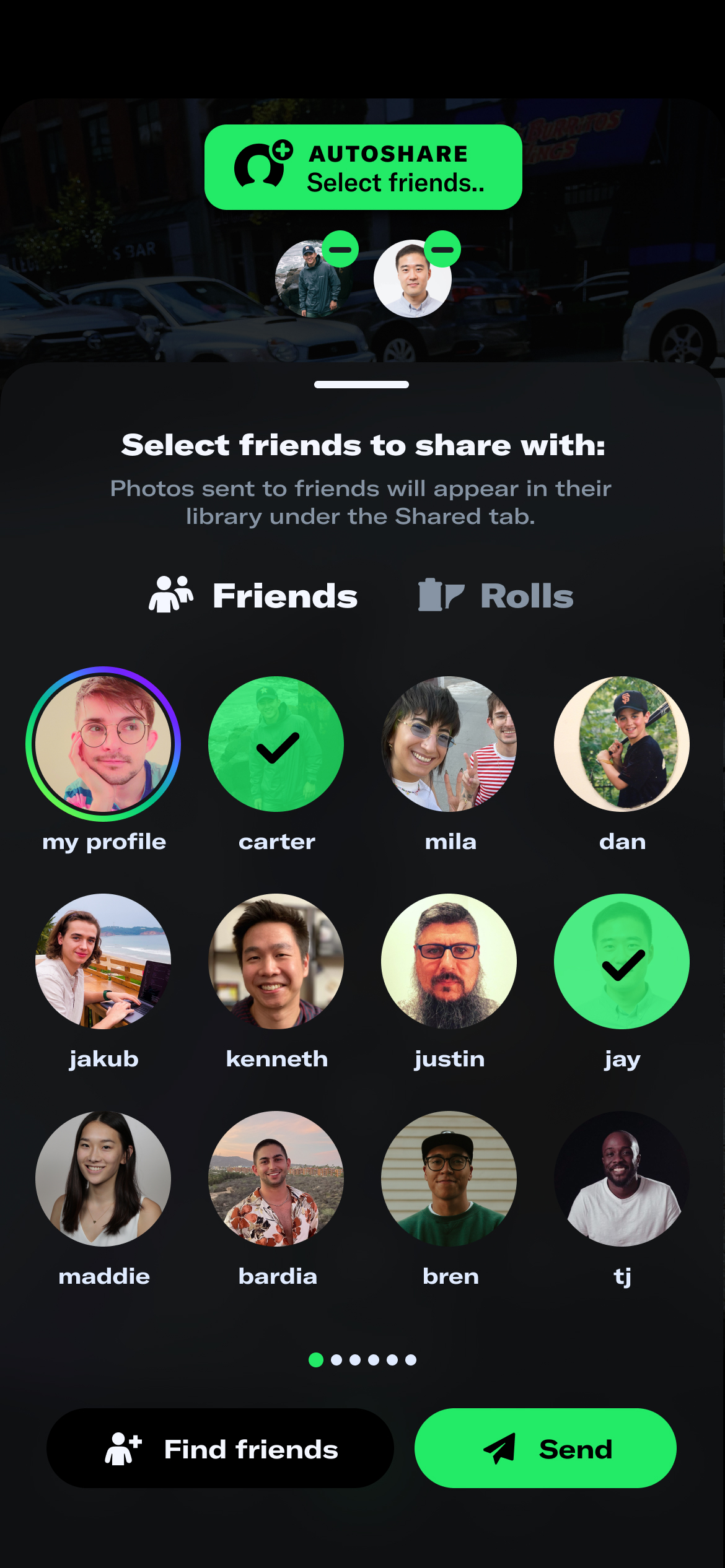Screen dimensions: 725x1568
Task: Select TJ as a recipient
Action: [622, 1178]
